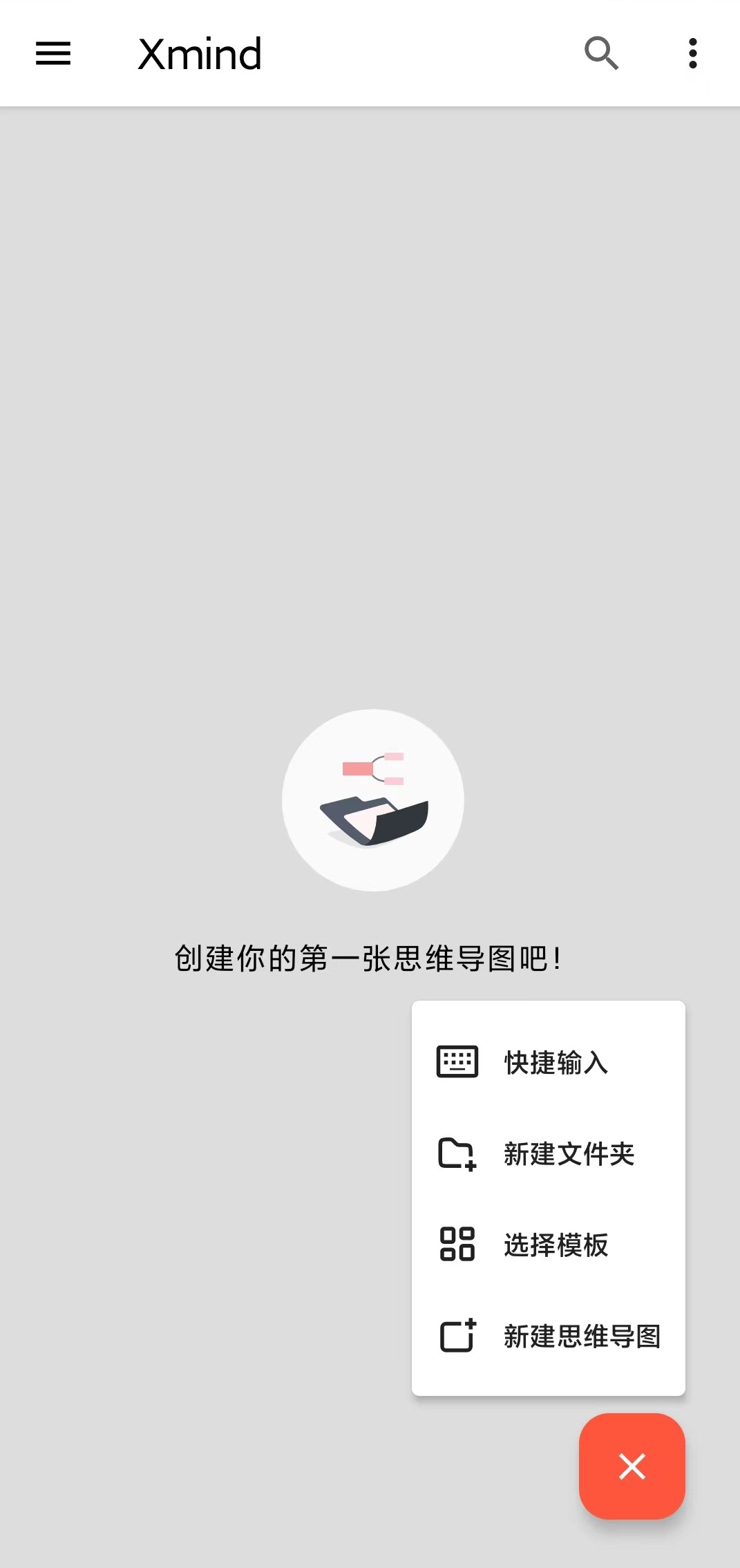Screen dimensions: 740x1568
Task: Close the red floating action menu
Action: 632,1466
